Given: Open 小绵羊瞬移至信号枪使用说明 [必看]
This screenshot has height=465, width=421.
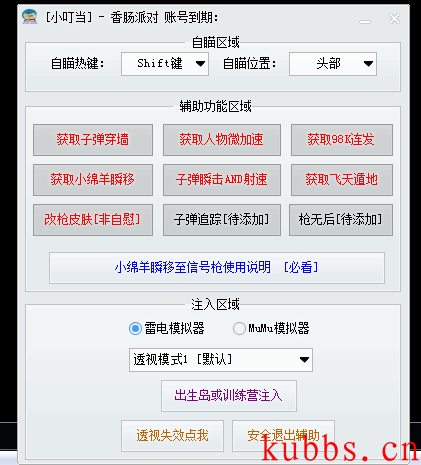Looking at the screenshot, I should coord(217,268).
